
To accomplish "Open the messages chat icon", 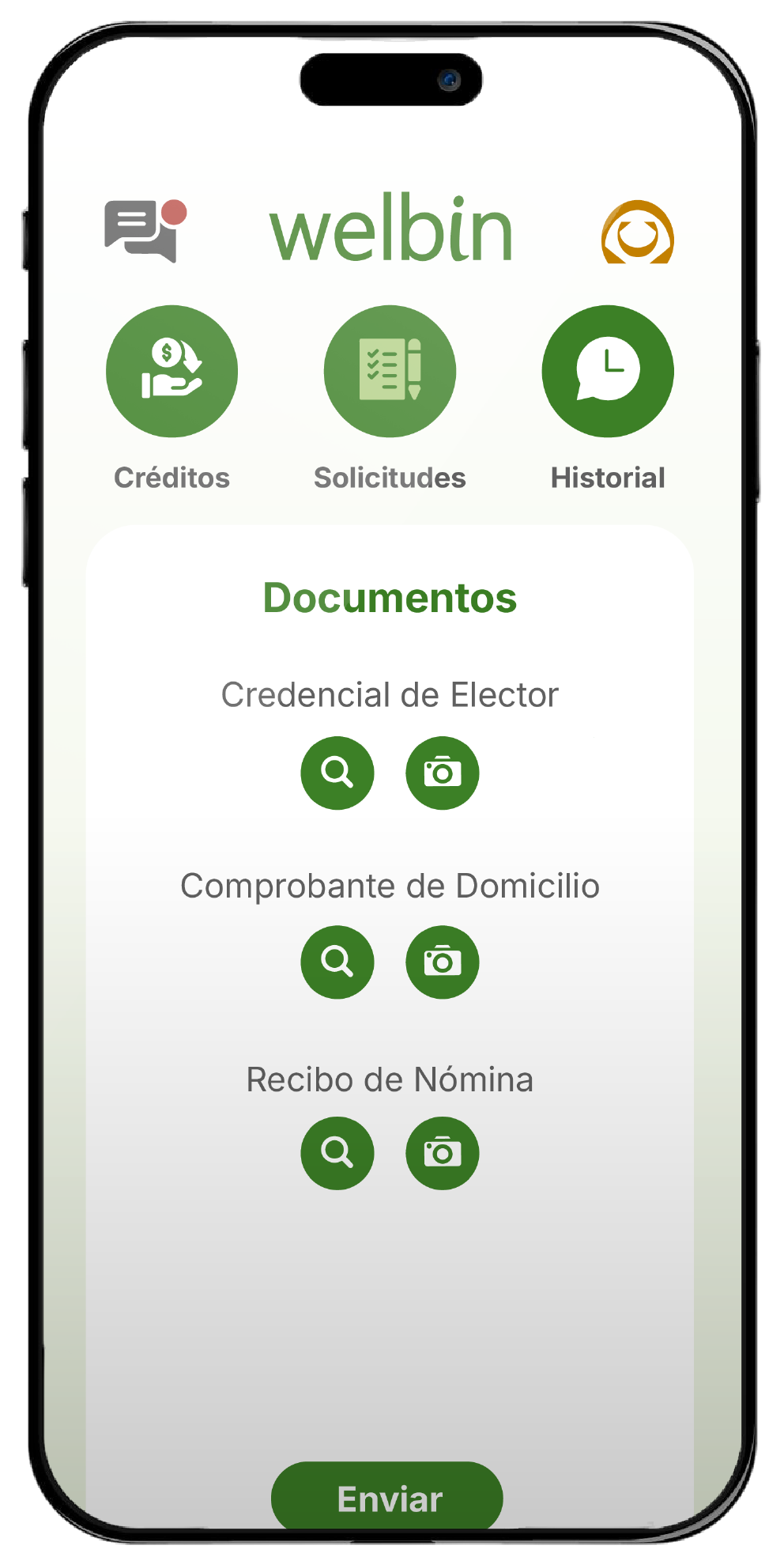I will (x=144, y=230).
